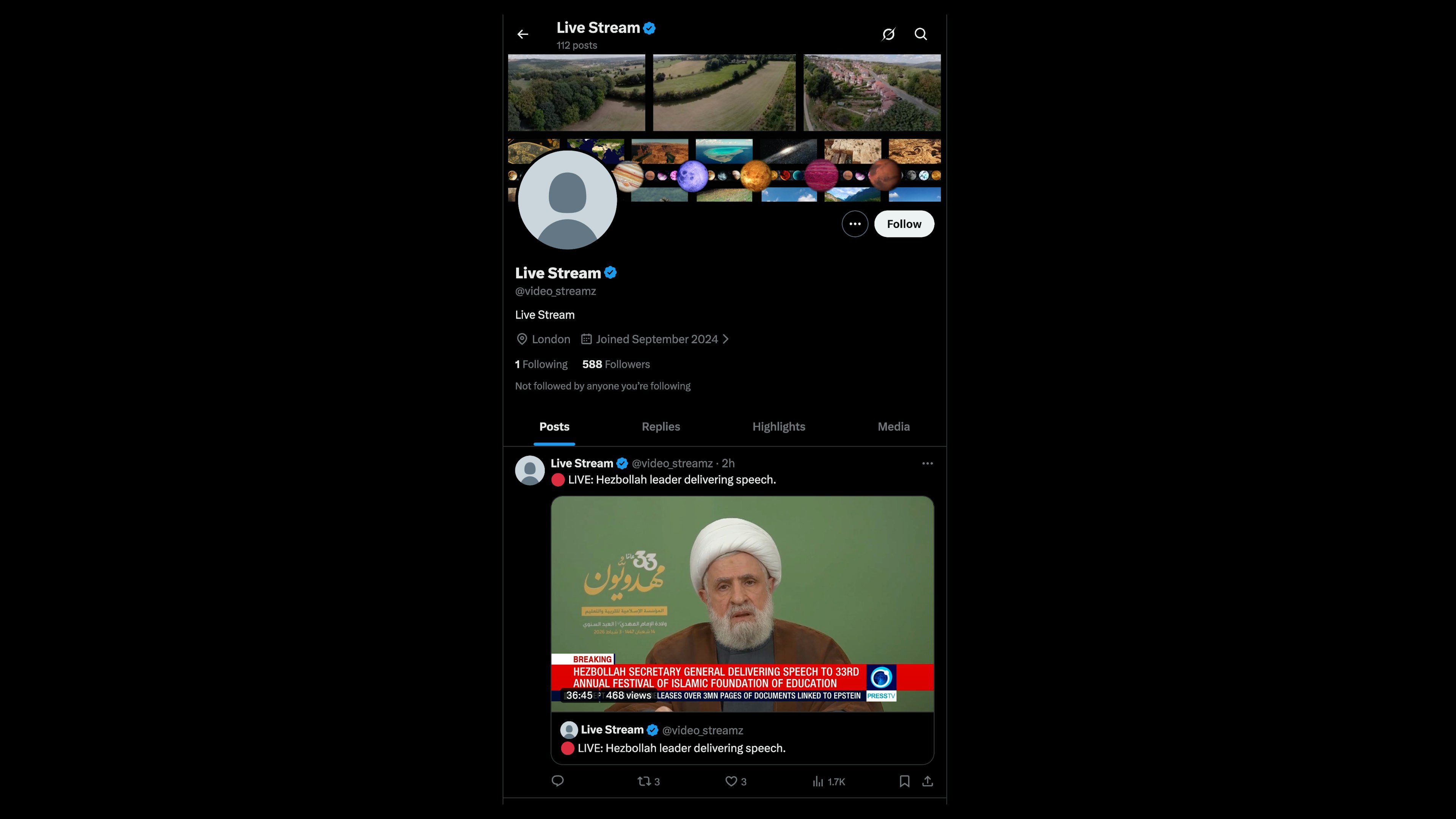Select the Posts tab

coord(554,427)
